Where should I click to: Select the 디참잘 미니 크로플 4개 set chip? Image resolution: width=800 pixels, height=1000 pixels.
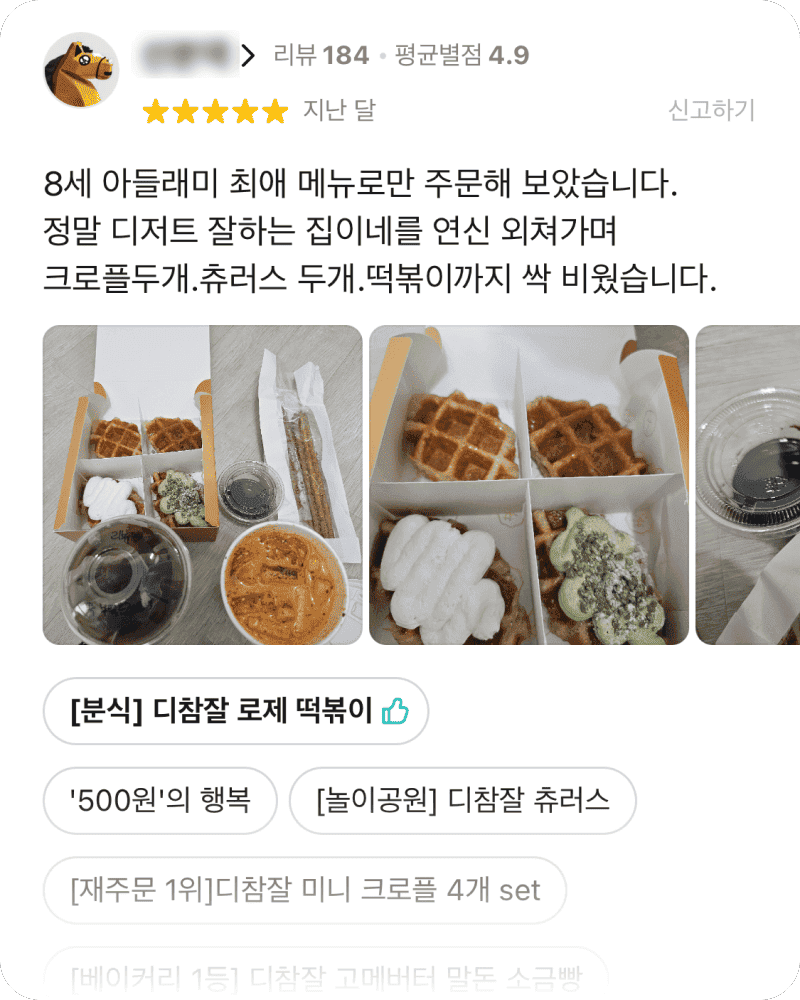(x=305, y=890)
